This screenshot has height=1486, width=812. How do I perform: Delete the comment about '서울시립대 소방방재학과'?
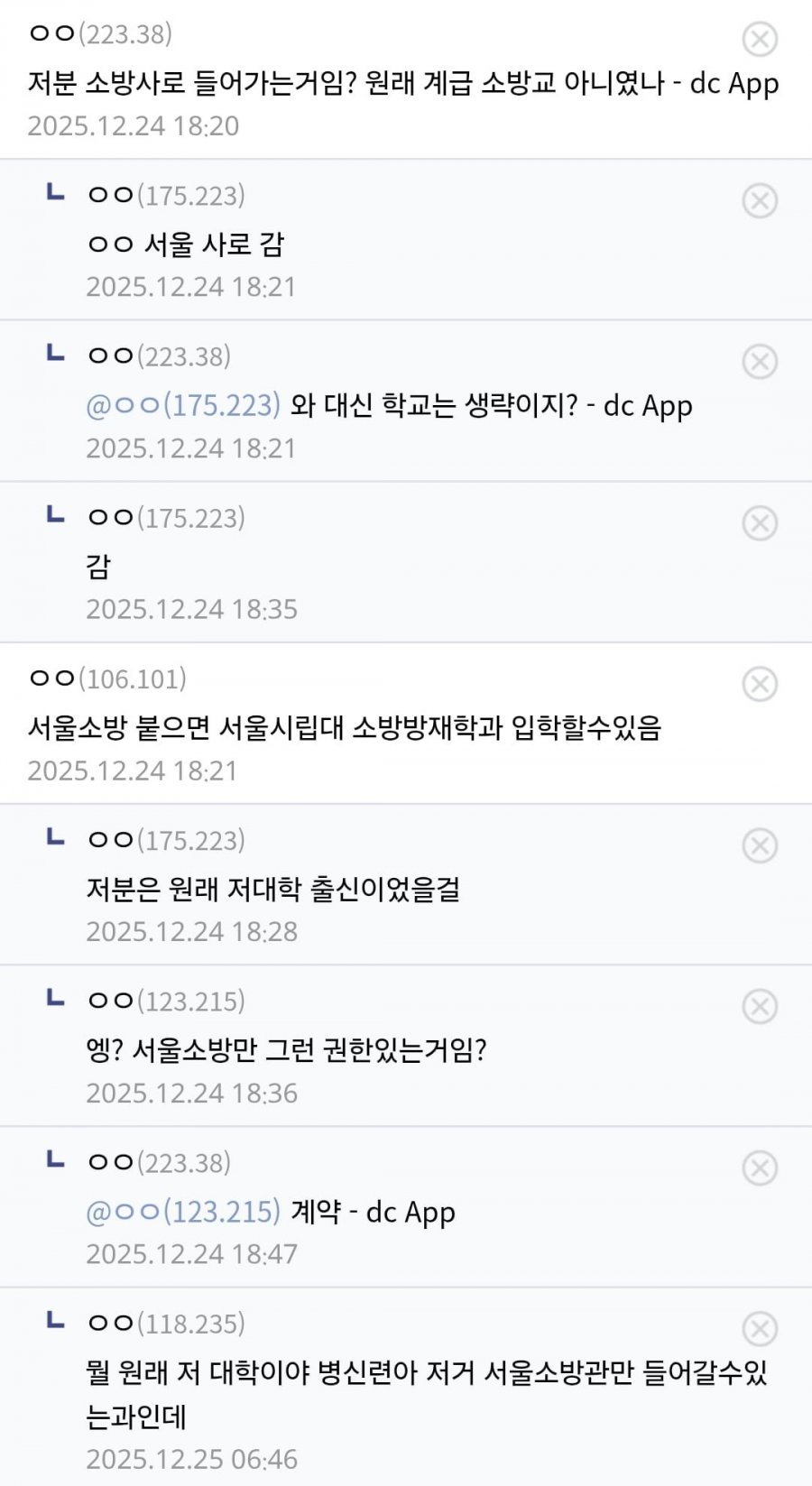[x=760, y=684]
